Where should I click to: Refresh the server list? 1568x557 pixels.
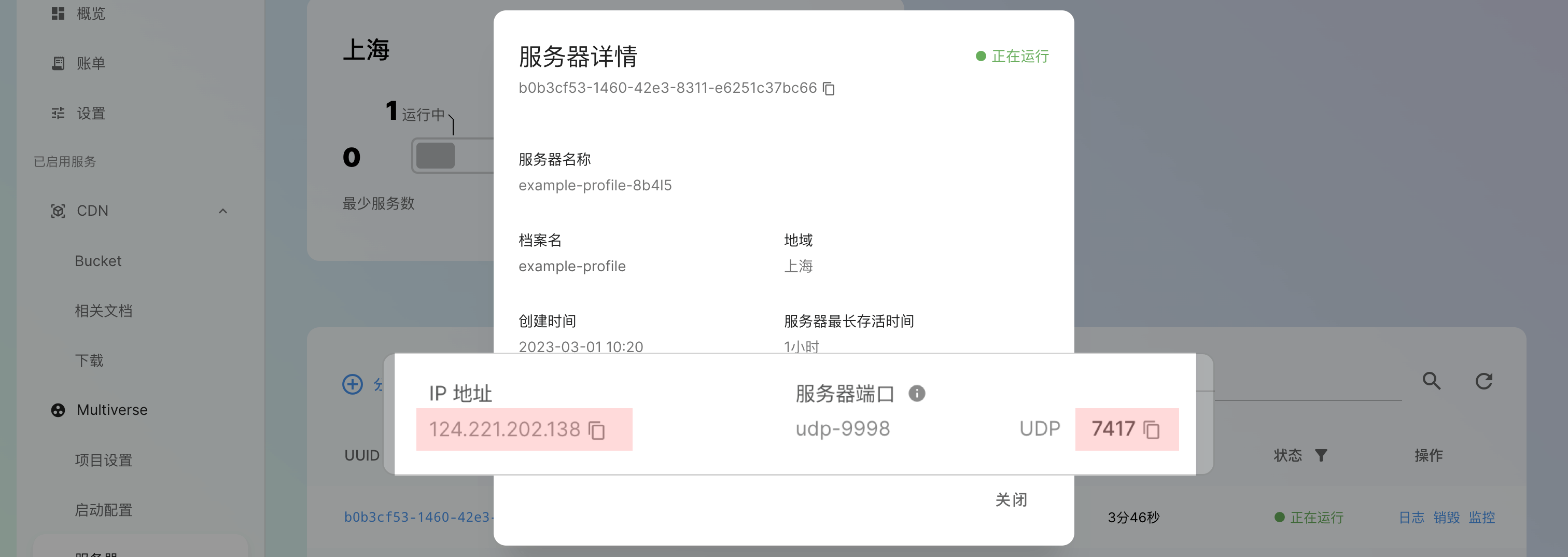[1483, 382]
